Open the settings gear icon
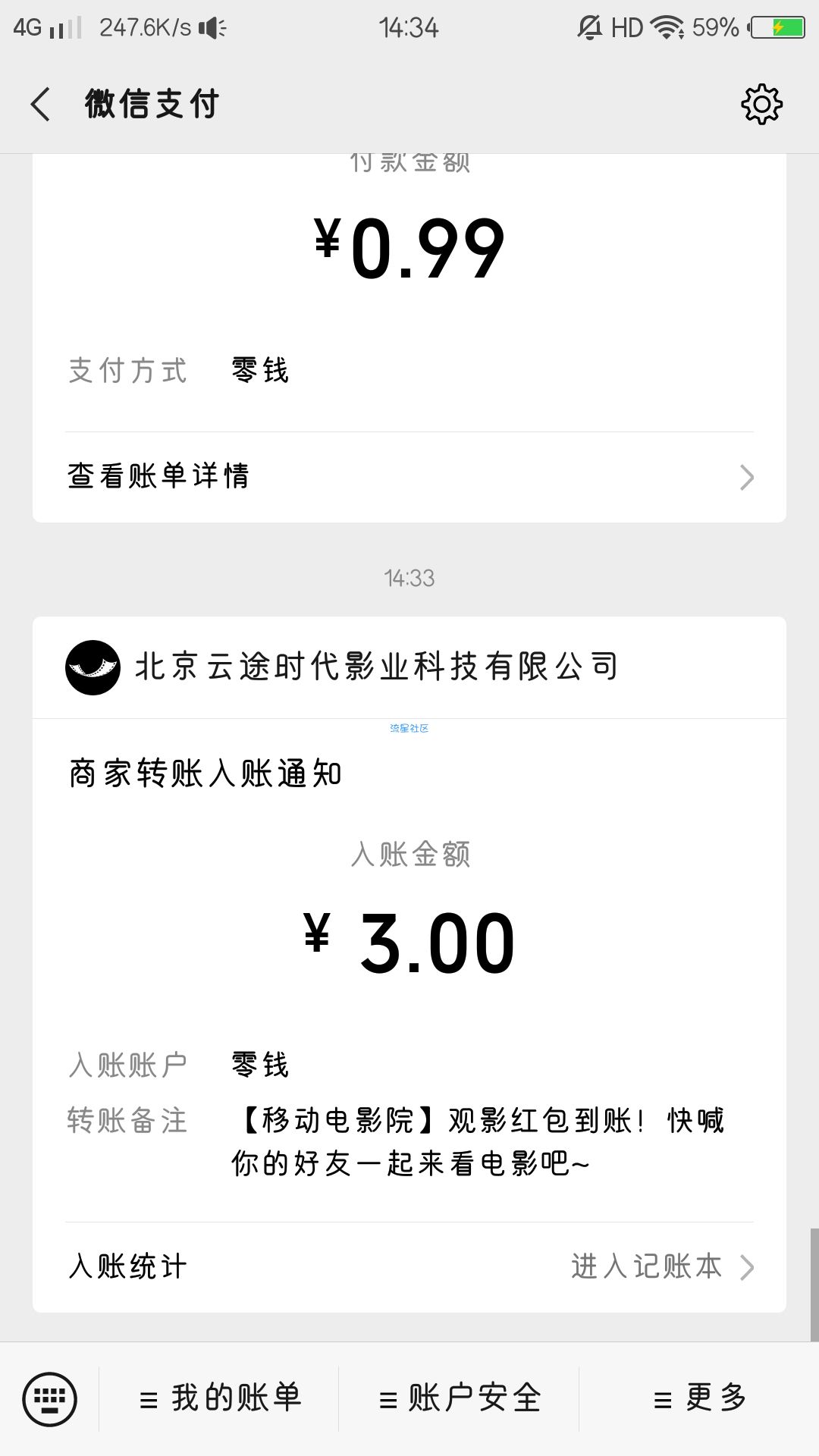The width and height of the screenshot is (819, 1456). coord(761,105)
